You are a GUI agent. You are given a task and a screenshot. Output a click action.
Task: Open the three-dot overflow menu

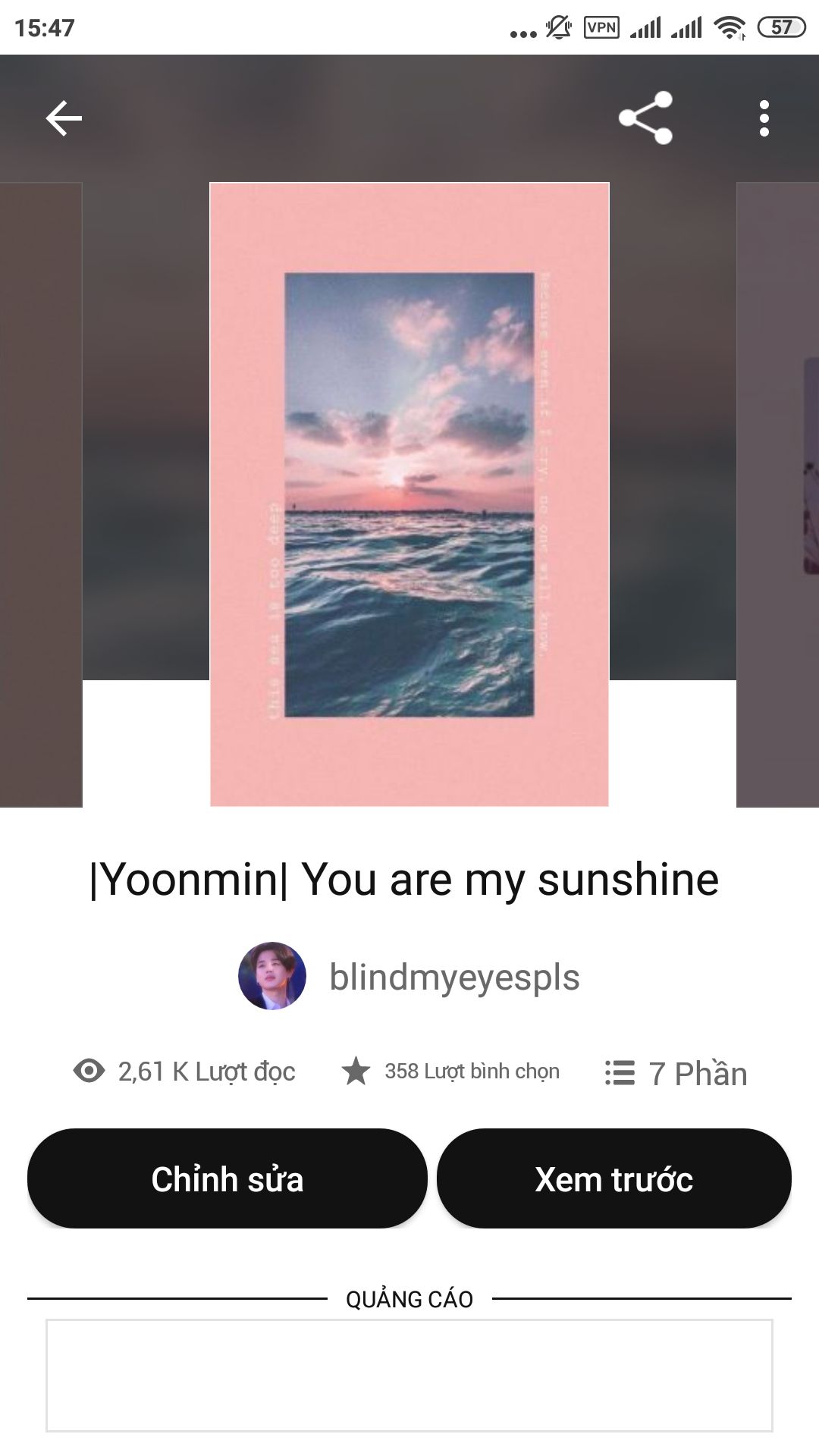coord(764,118)
